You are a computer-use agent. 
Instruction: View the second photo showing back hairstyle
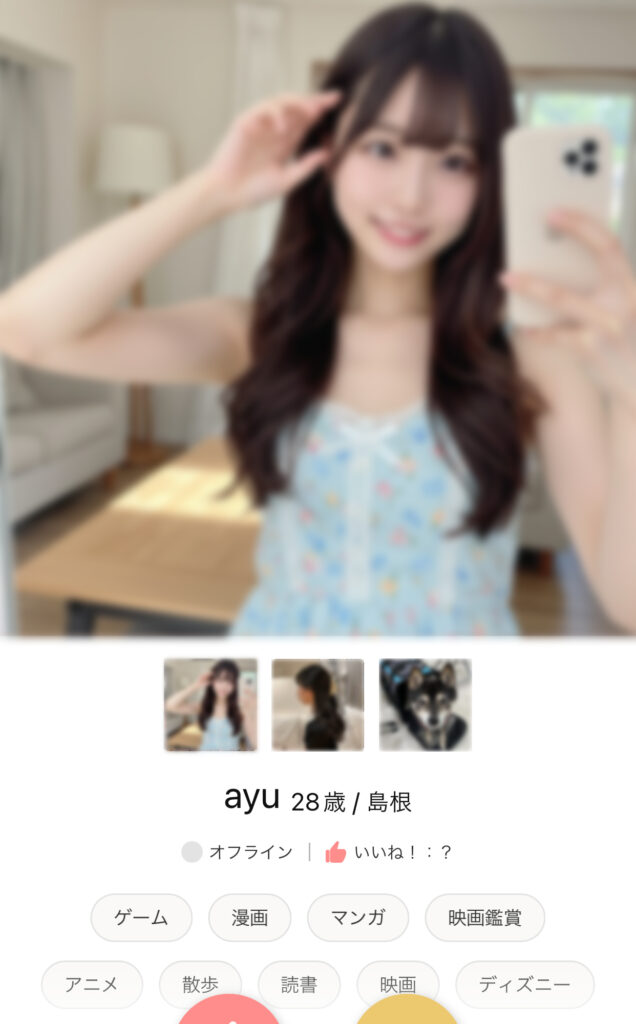pos(318,705)
